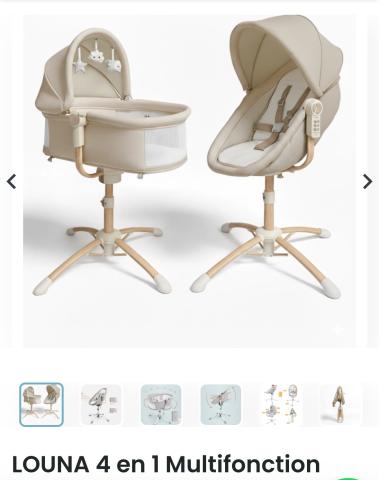Show the next product image
The height and width of the screenshot is (480, 379).
pos(367,182)
